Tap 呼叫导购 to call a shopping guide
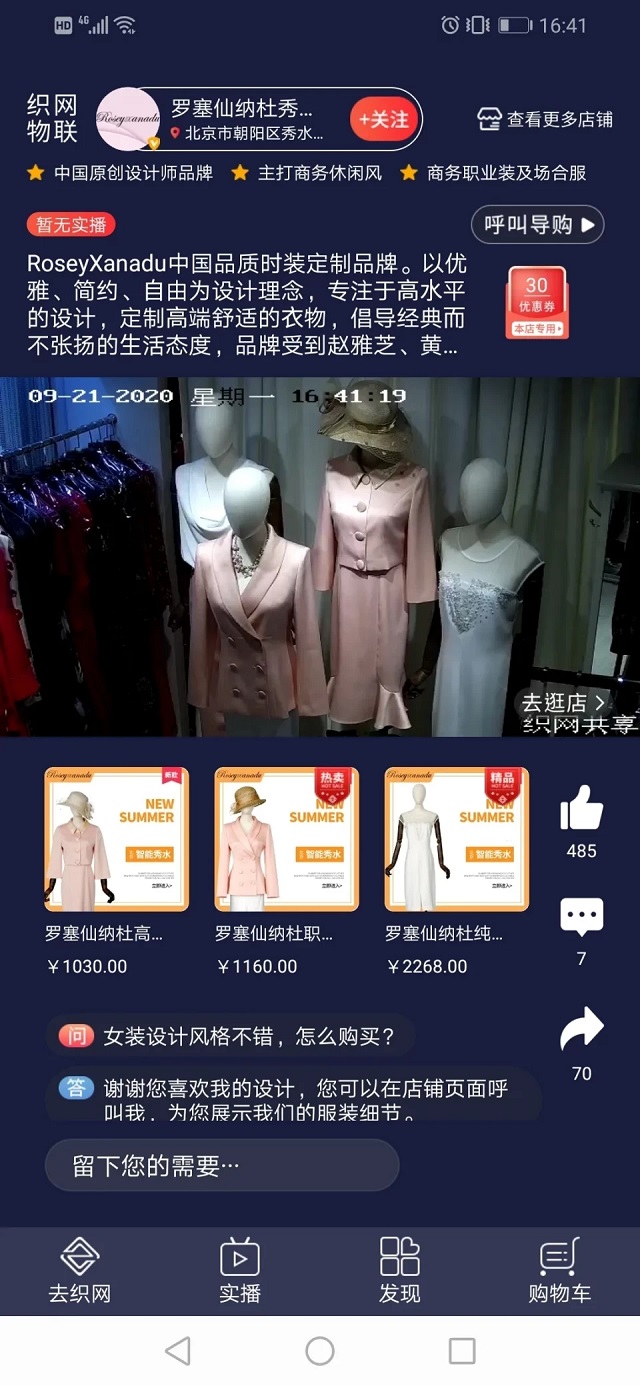 (538, 225)
